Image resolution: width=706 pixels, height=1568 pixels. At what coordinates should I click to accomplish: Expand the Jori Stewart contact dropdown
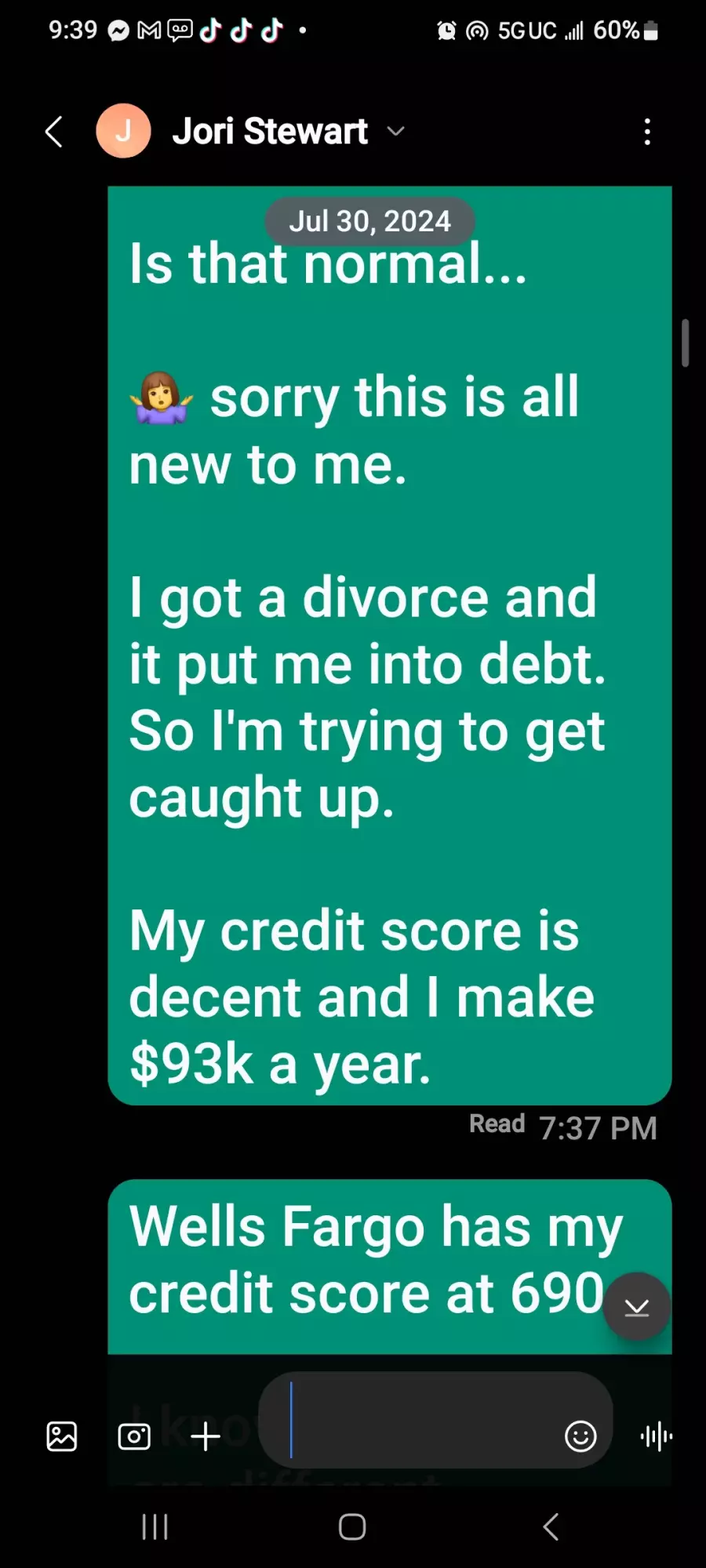click(396, 132)
